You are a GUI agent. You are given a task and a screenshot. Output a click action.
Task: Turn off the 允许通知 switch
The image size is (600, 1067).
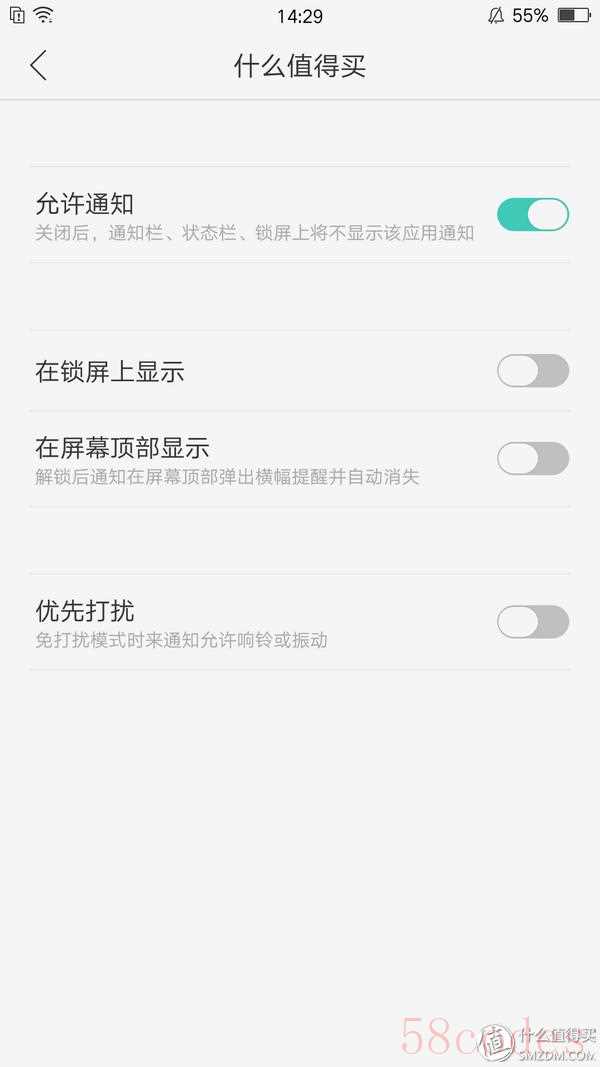pos(533,214)
